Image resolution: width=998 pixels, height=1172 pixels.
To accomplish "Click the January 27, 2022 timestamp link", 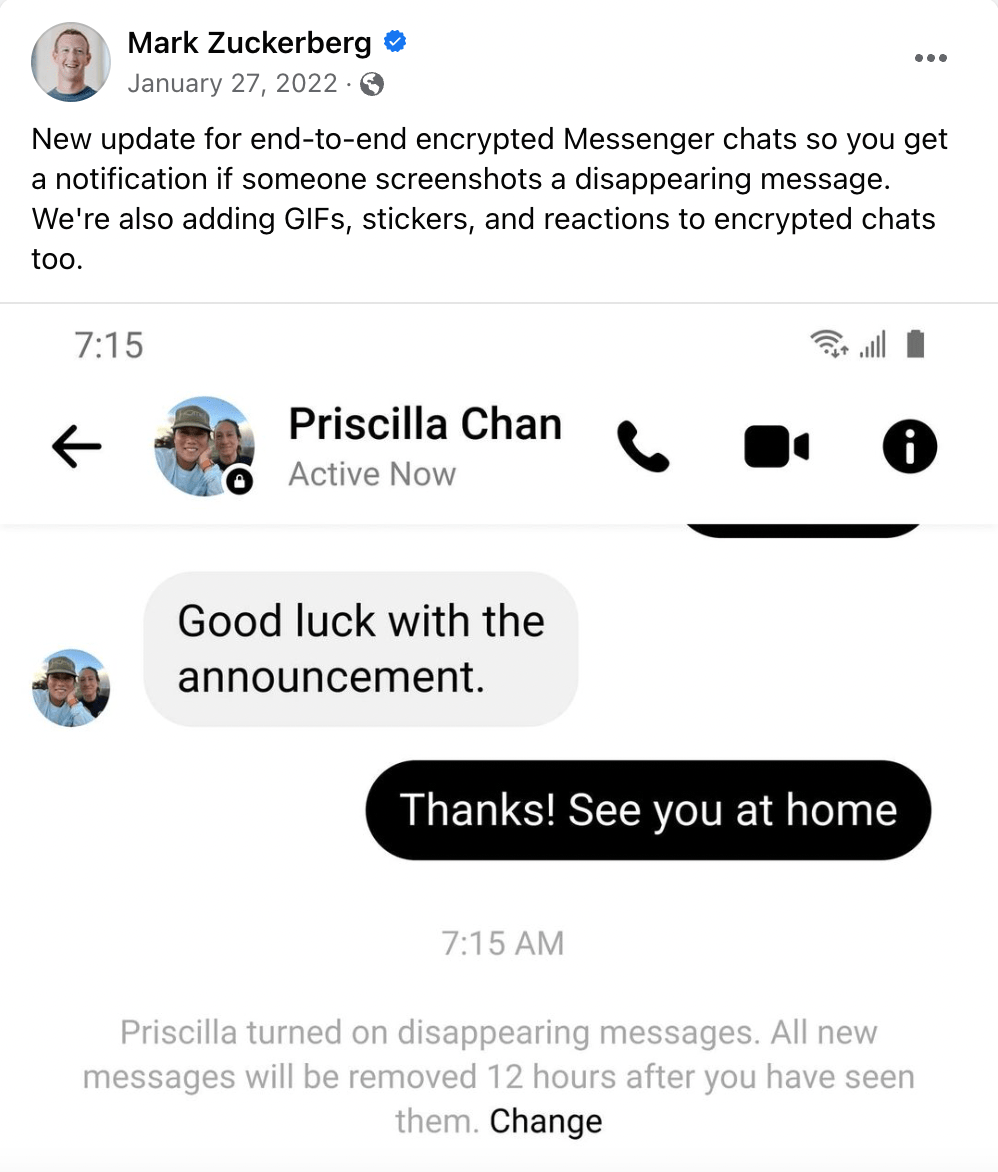I will (232, 84).
